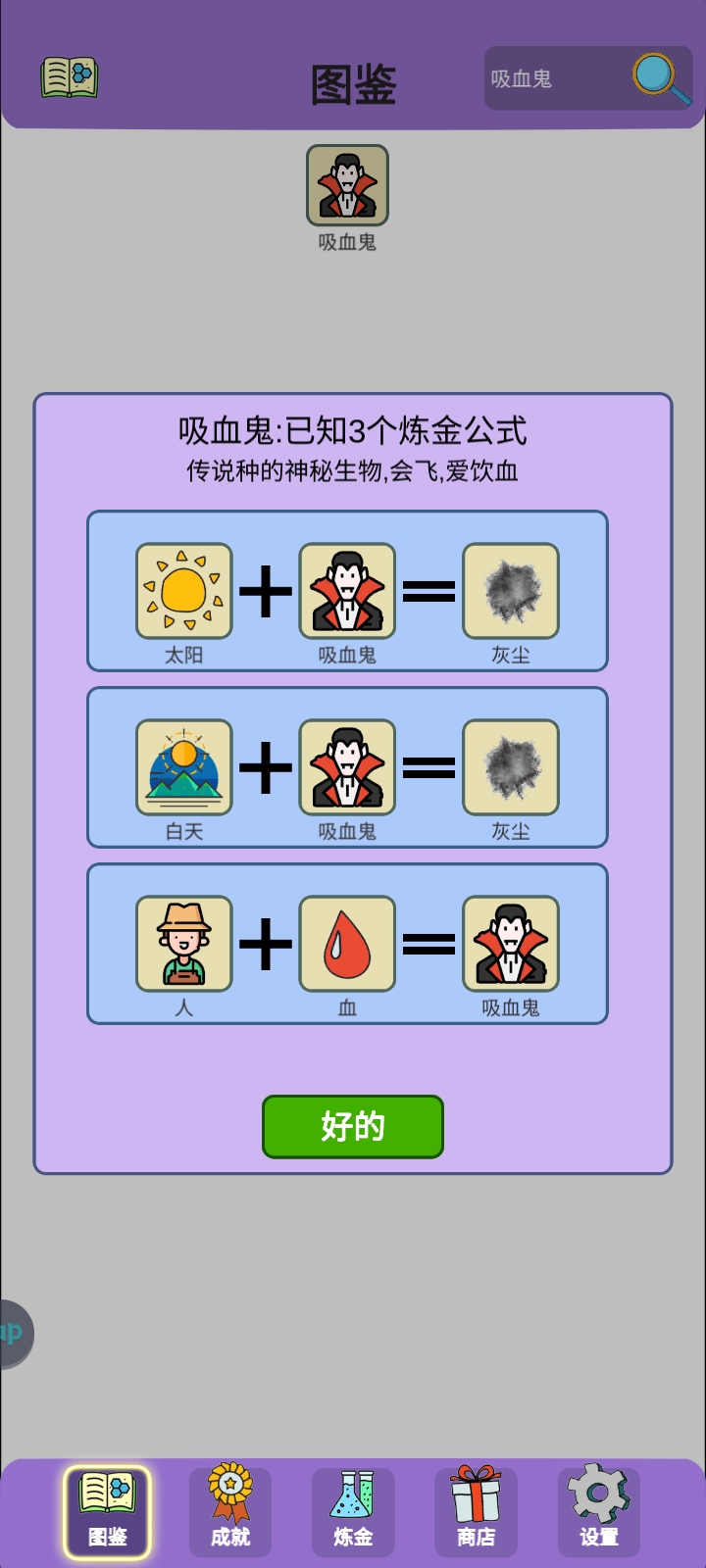This screenshot has width=706, height=1568.
Task: Tap the 灰尘 result of the 太阳 formula
Action: [x=511, y=591]
